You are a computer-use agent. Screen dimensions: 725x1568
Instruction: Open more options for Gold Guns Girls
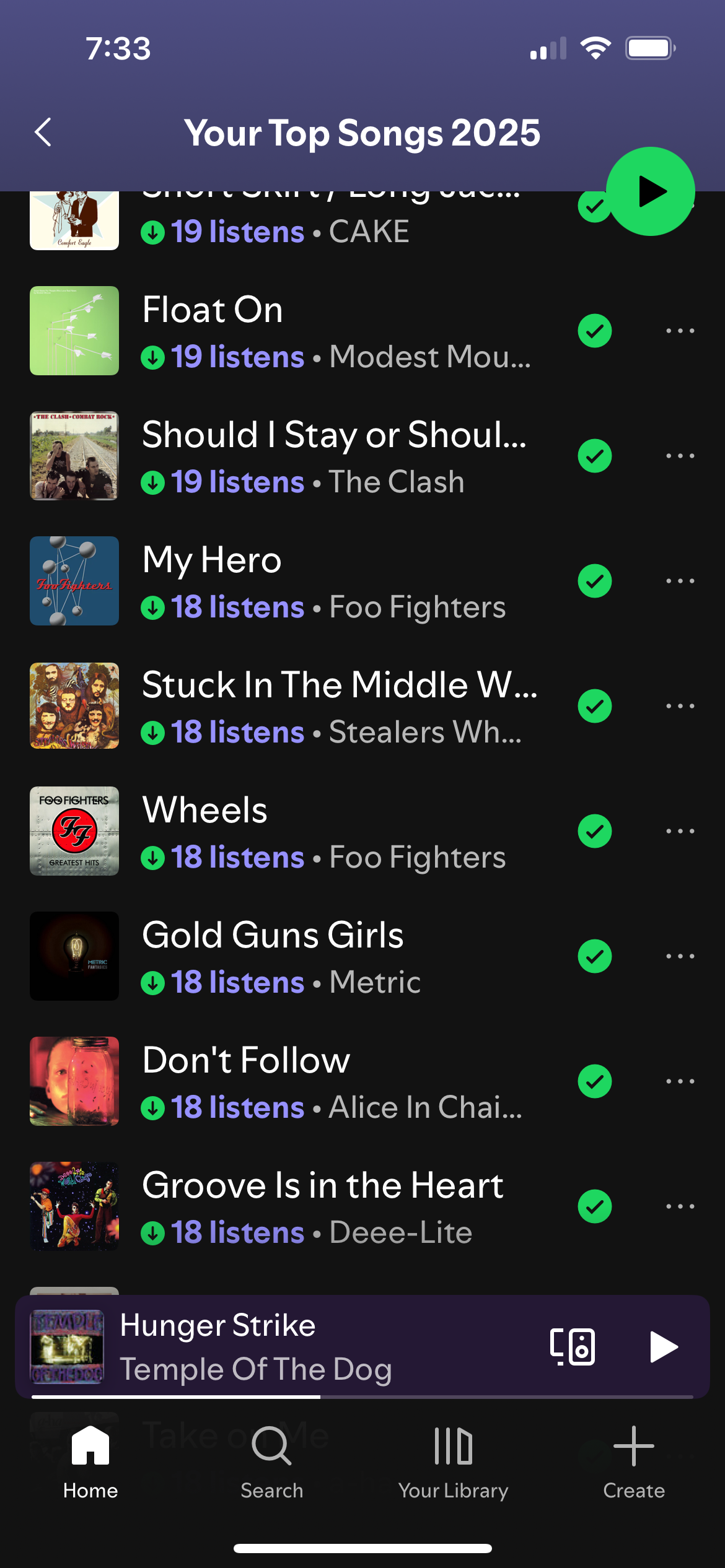pos(680,956)
